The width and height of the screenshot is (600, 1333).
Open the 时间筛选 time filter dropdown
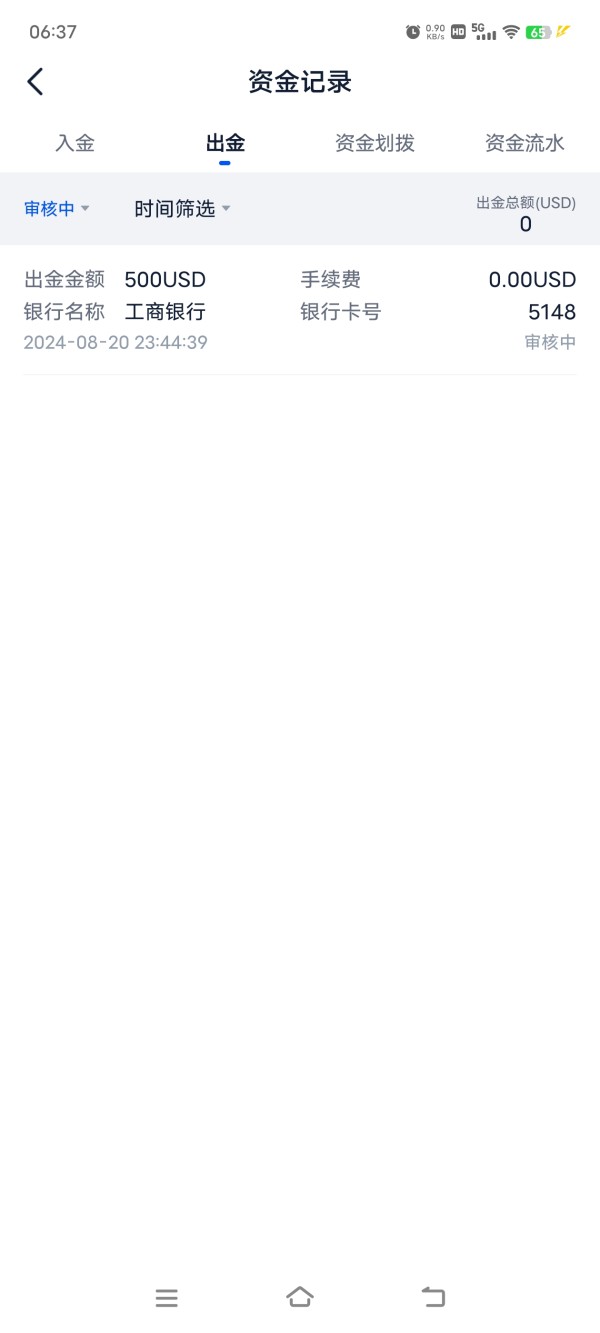[x=183, y=208]
